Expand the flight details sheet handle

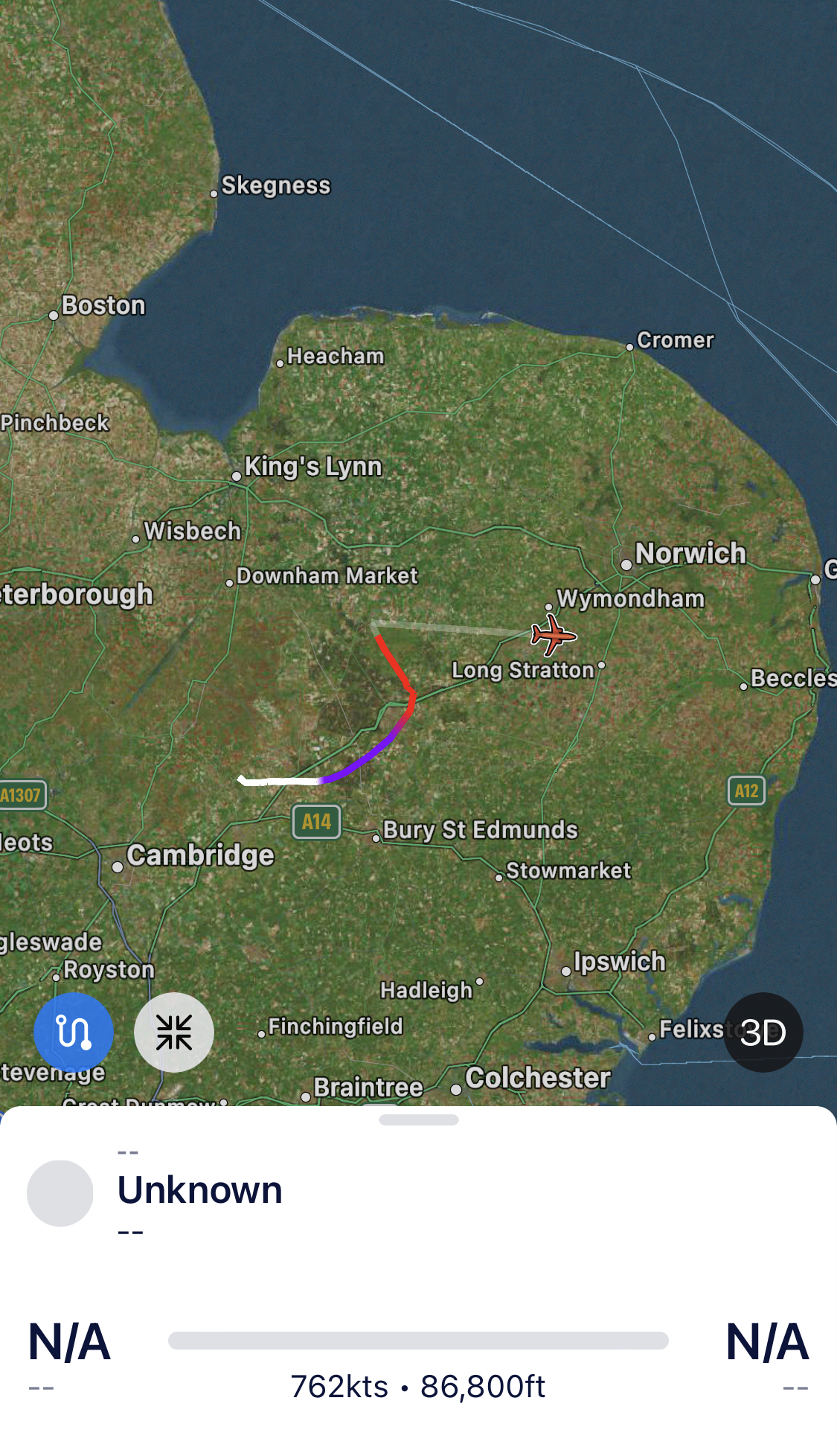point(418,1120)
